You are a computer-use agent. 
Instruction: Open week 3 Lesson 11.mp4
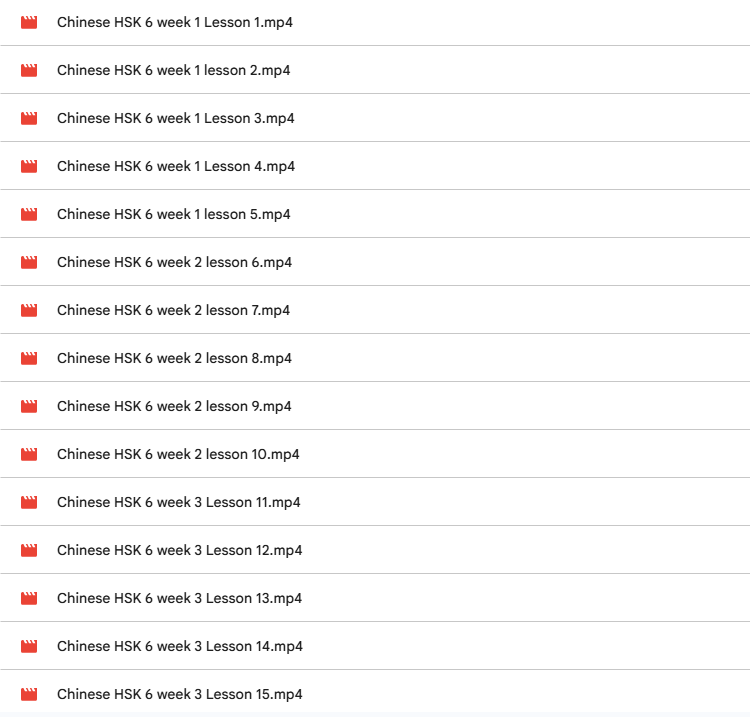pyautogui.click(x=178, y=502)
